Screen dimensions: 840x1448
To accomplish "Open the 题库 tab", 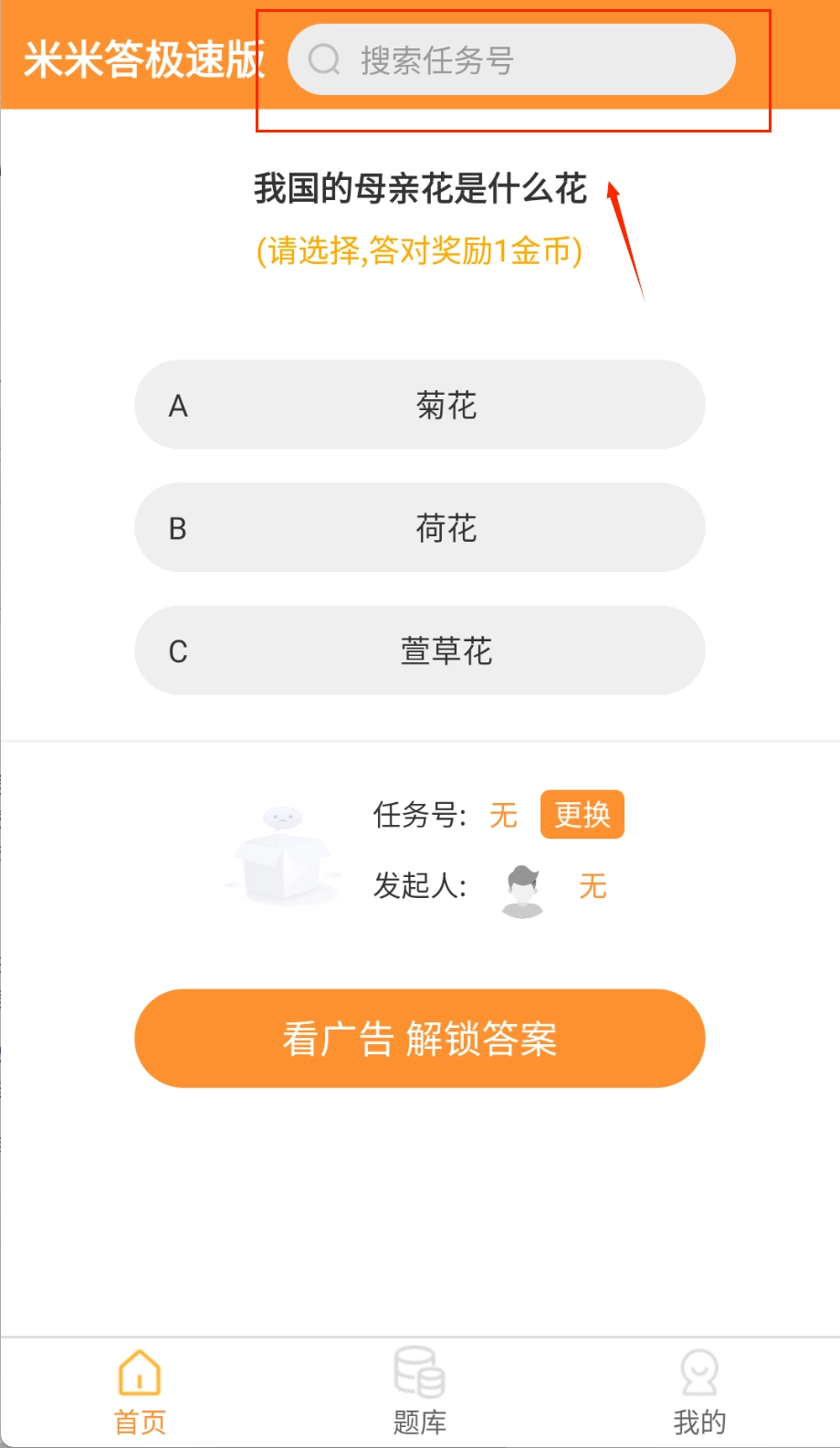I will point(419,1393).
